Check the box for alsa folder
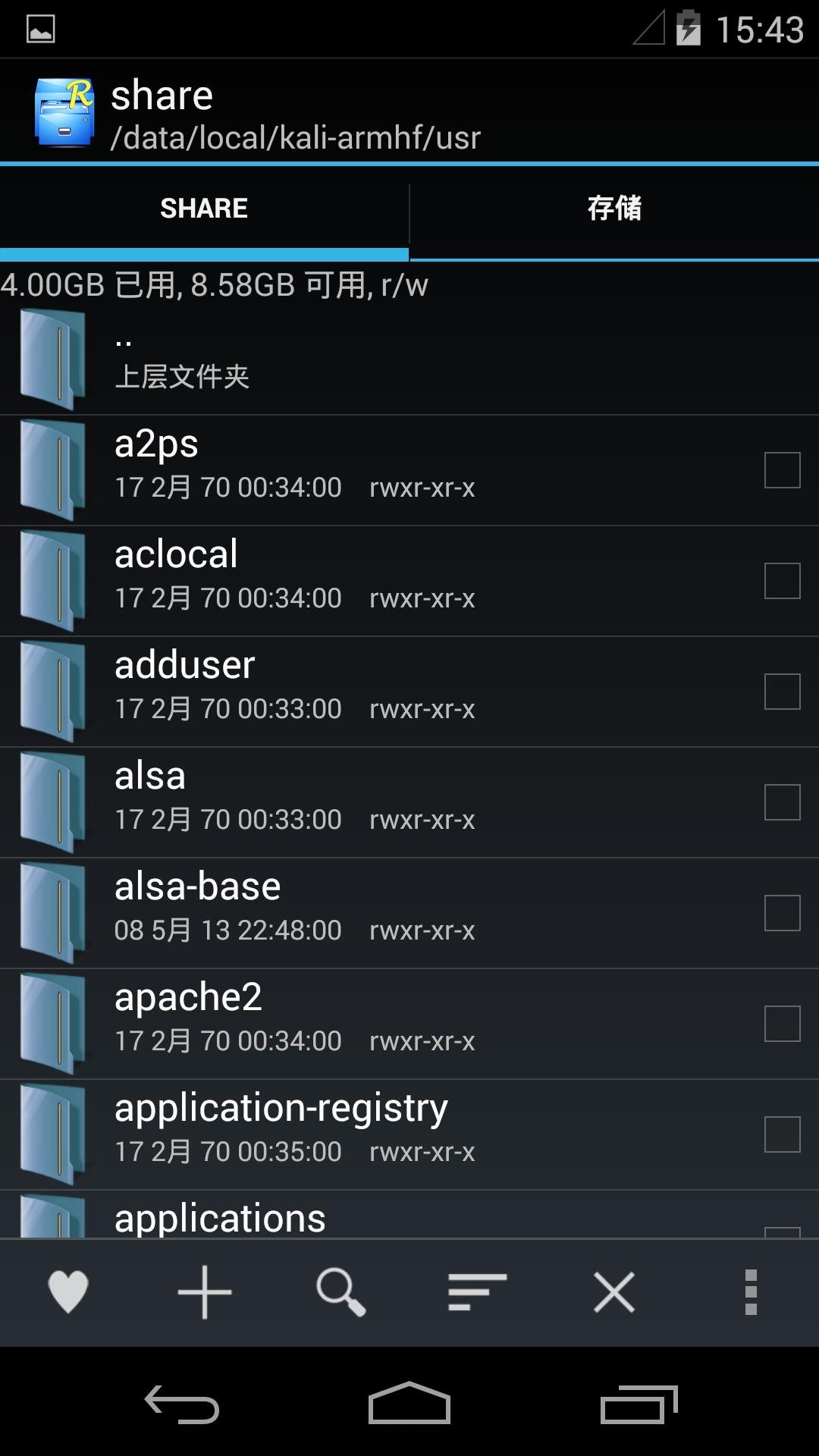 (x=782, y=802)
